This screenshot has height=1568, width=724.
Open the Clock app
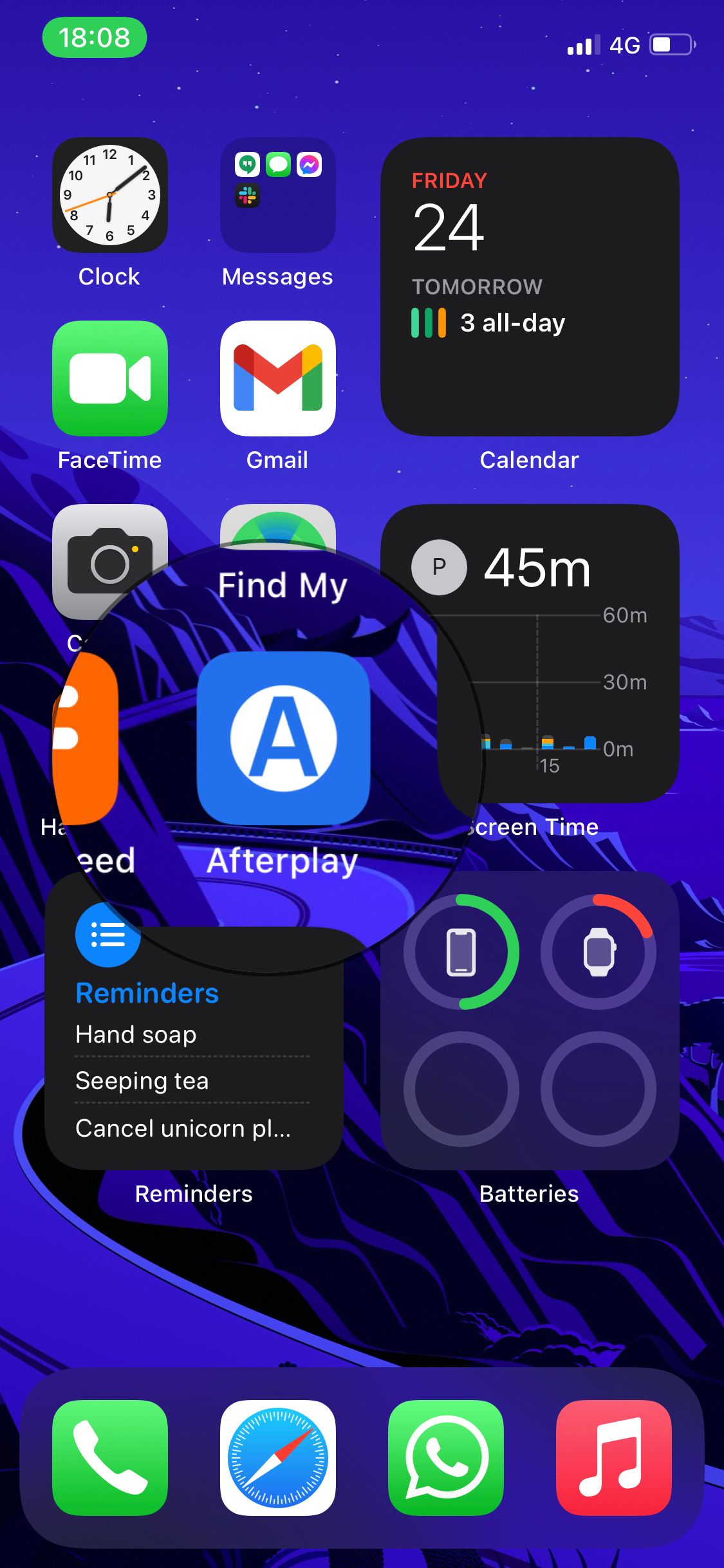109,195
